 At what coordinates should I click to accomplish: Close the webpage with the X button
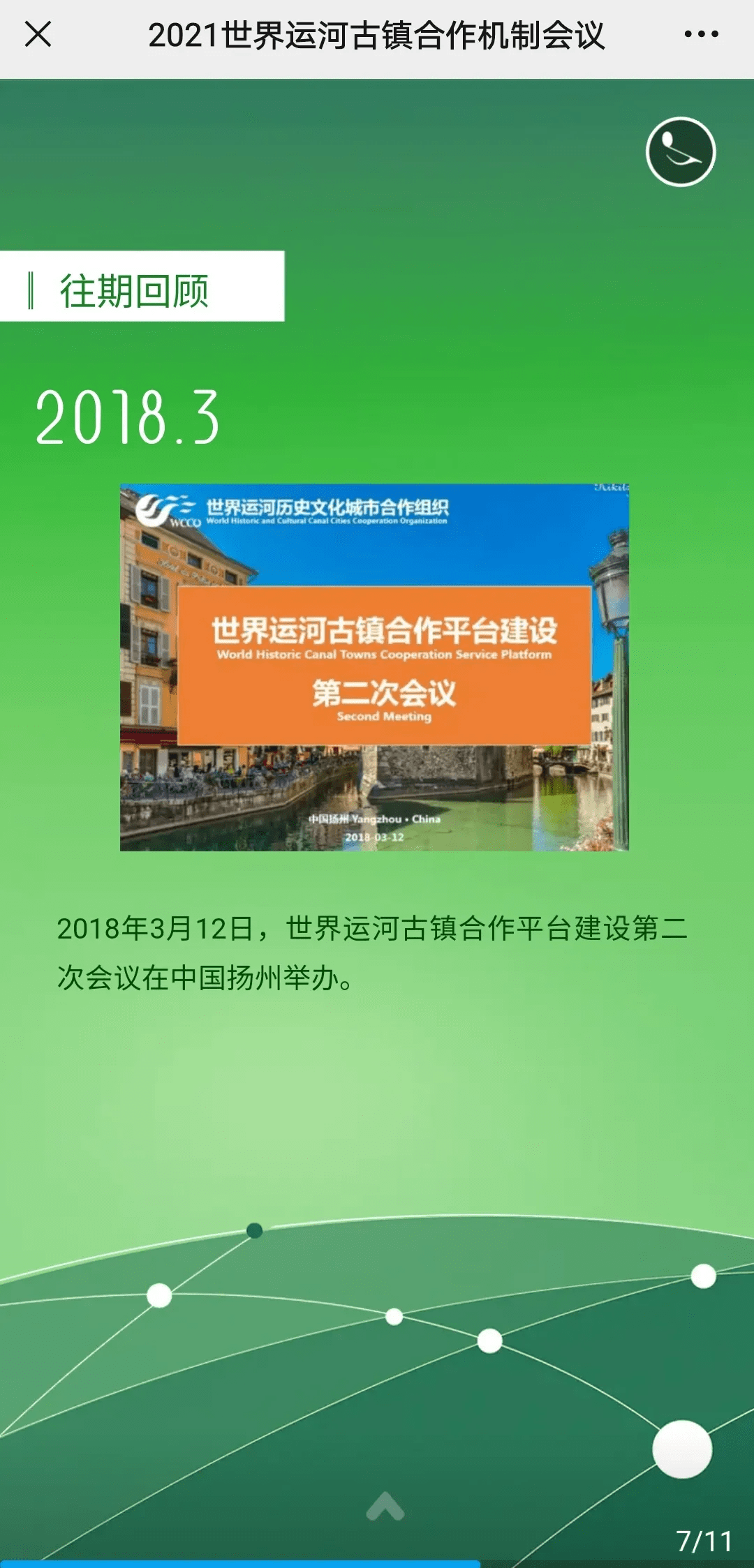38,33
